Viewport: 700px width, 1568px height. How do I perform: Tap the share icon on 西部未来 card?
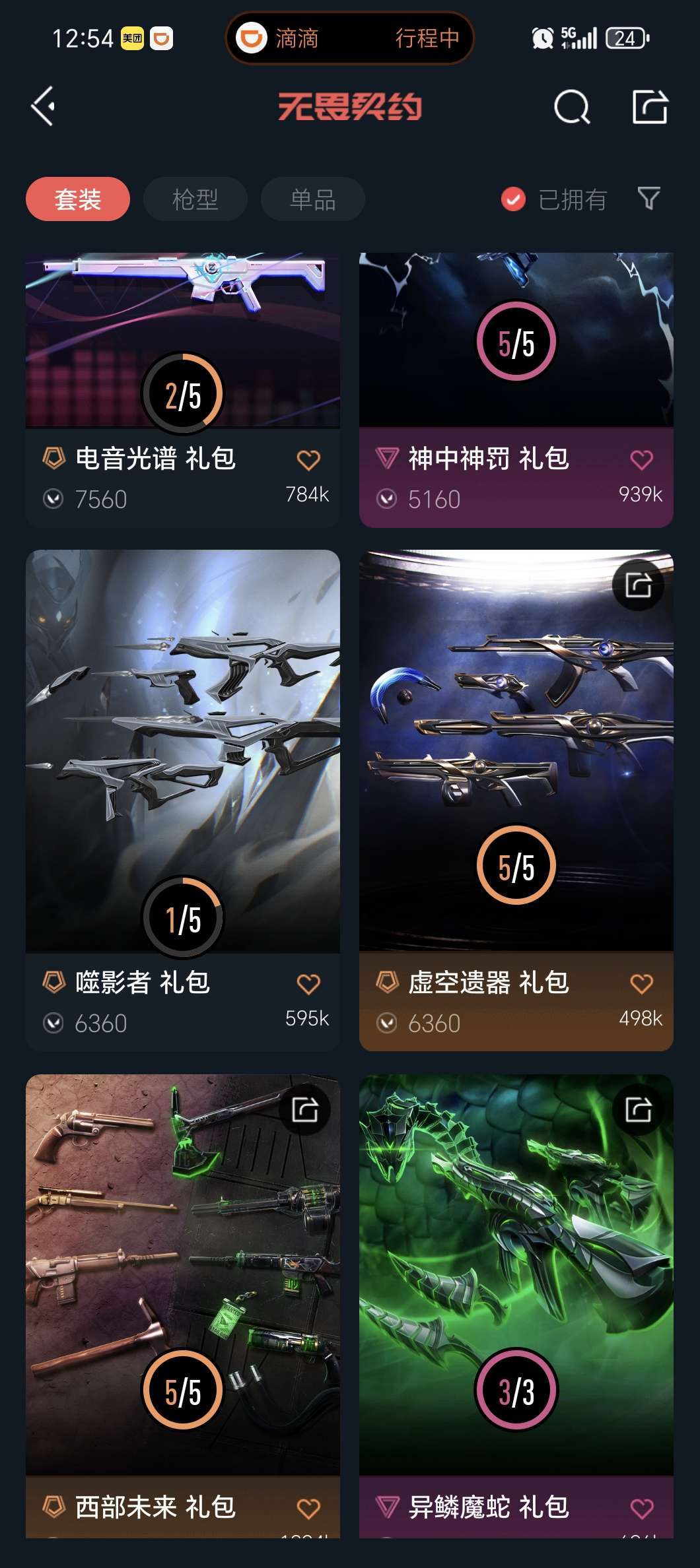[x=304, y=1109]
